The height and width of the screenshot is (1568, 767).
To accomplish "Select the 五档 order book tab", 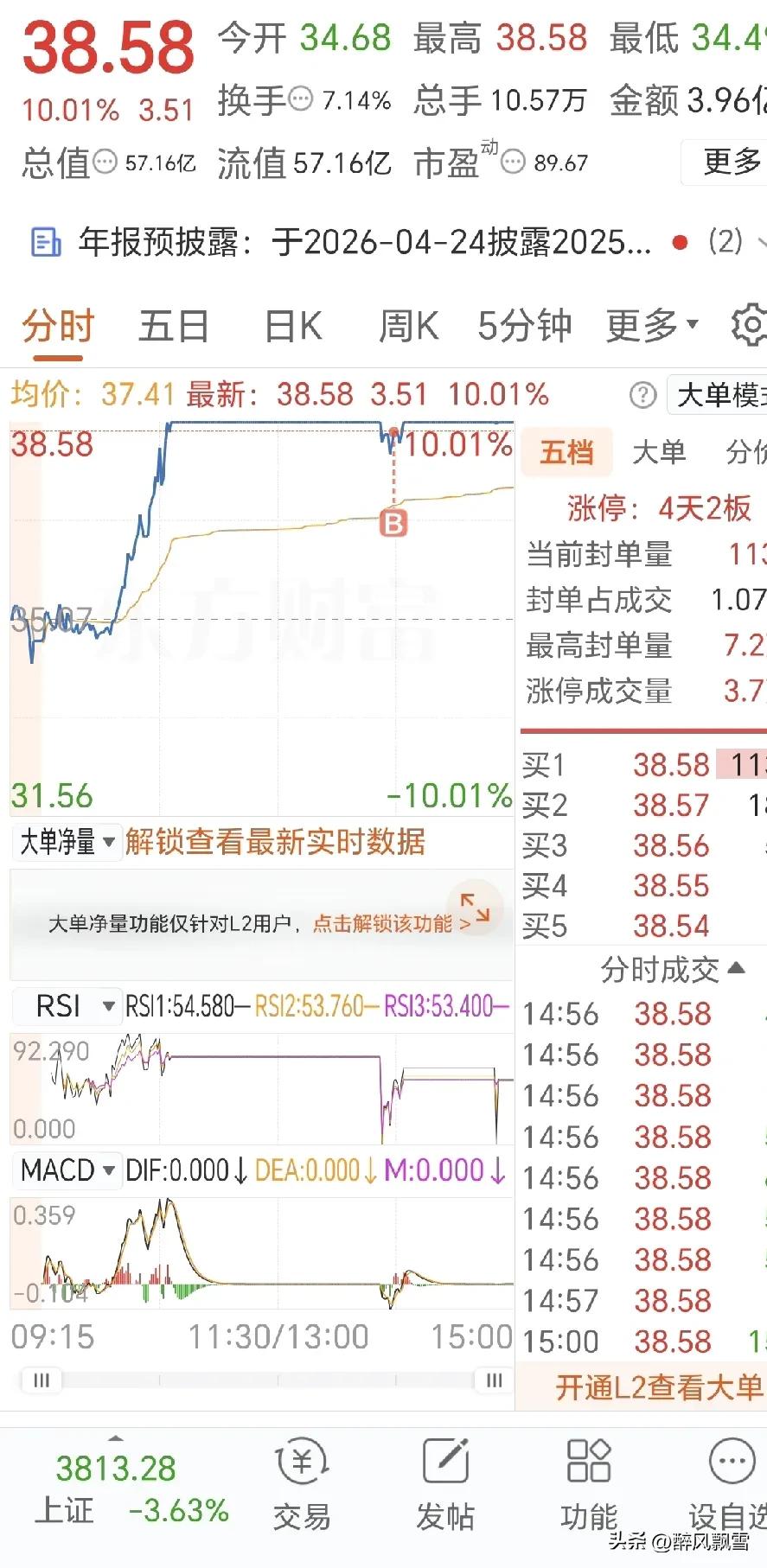I will pos(566,451).
